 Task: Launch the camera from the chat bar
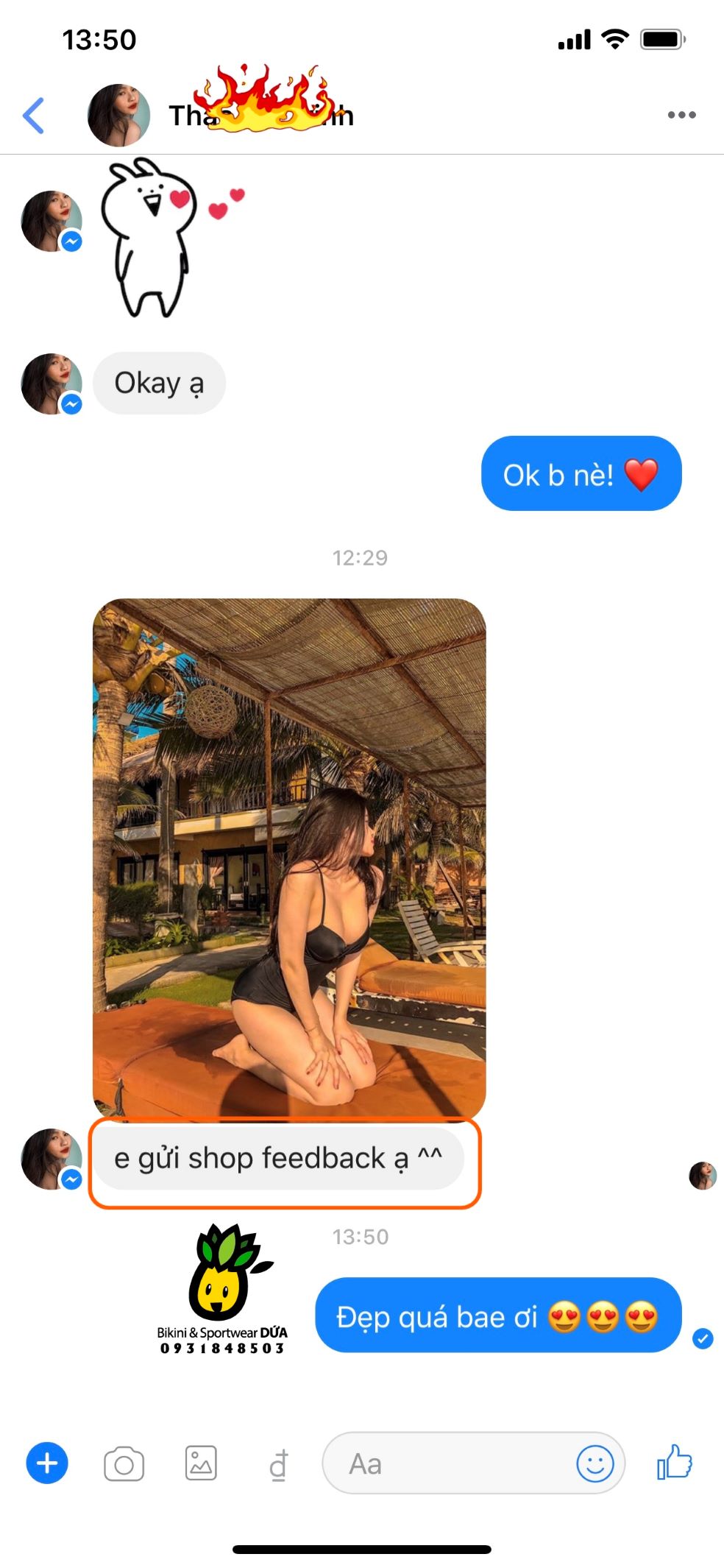coord(124,1464)
